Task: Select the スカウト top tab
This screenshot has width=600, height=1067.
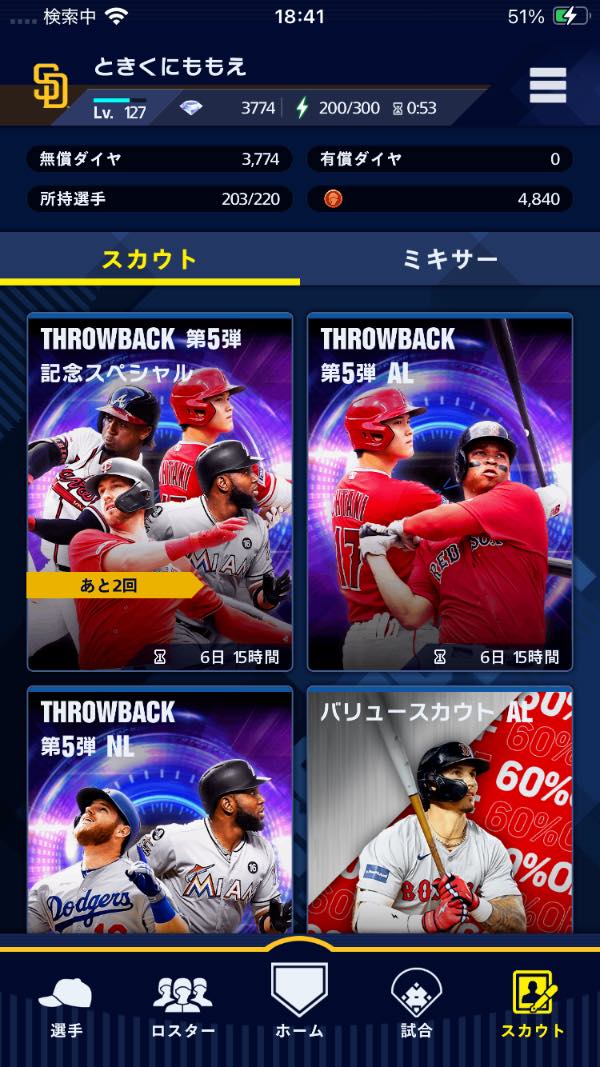Action: [150, 260]
